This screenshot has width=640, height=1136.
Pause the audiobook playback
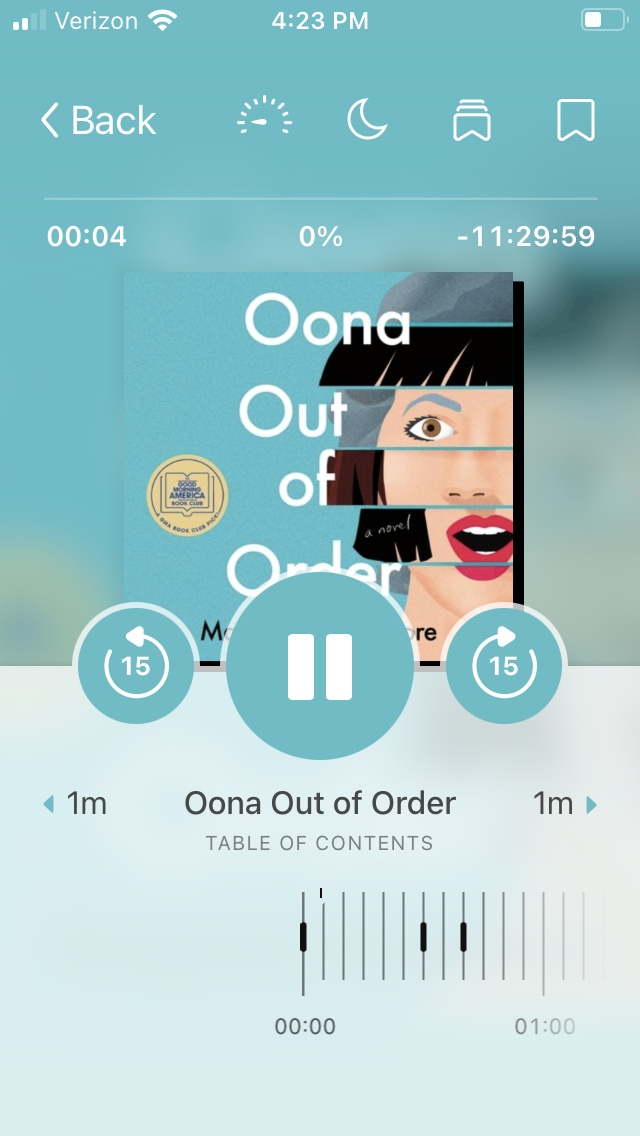(x=320, y=666)
